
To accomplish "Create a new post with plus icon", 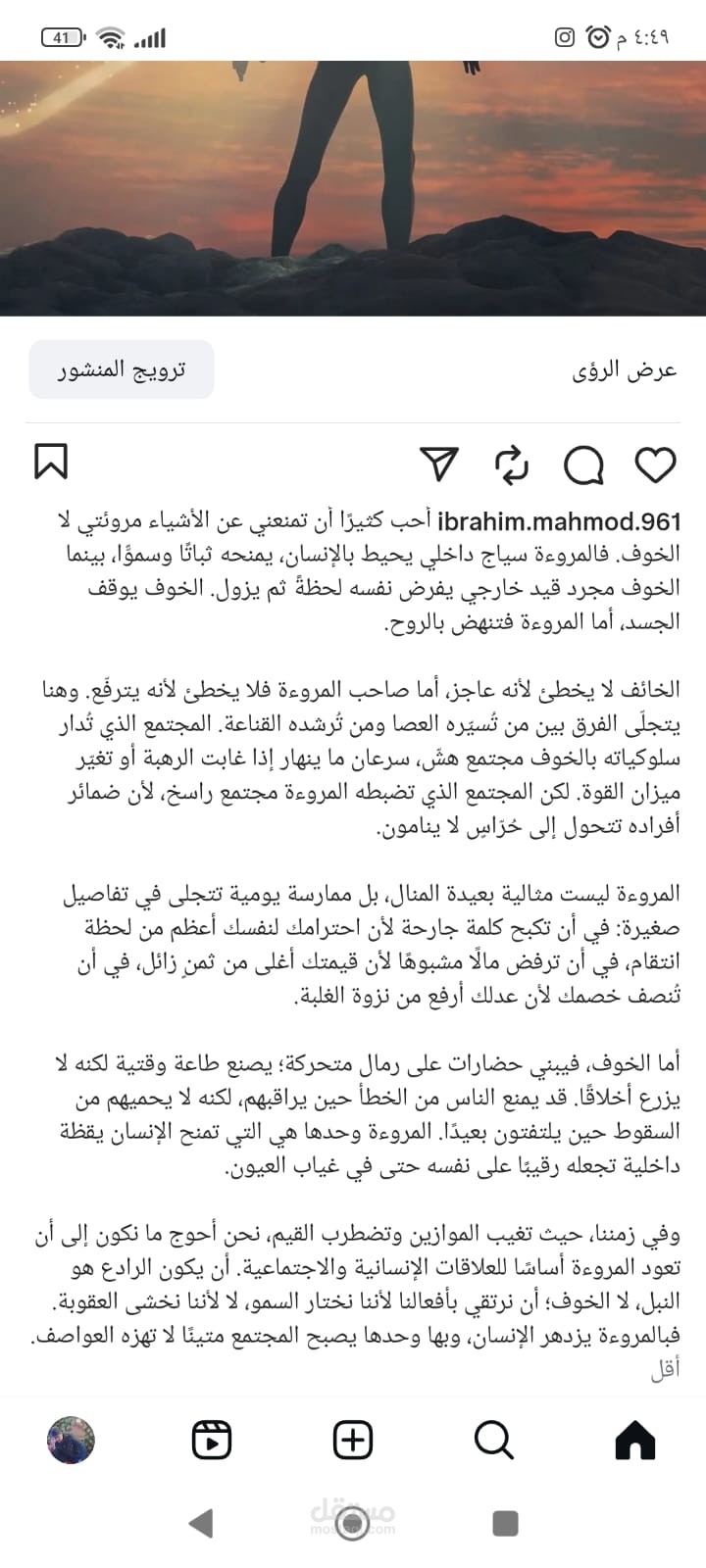I will tap(353, 1441).
